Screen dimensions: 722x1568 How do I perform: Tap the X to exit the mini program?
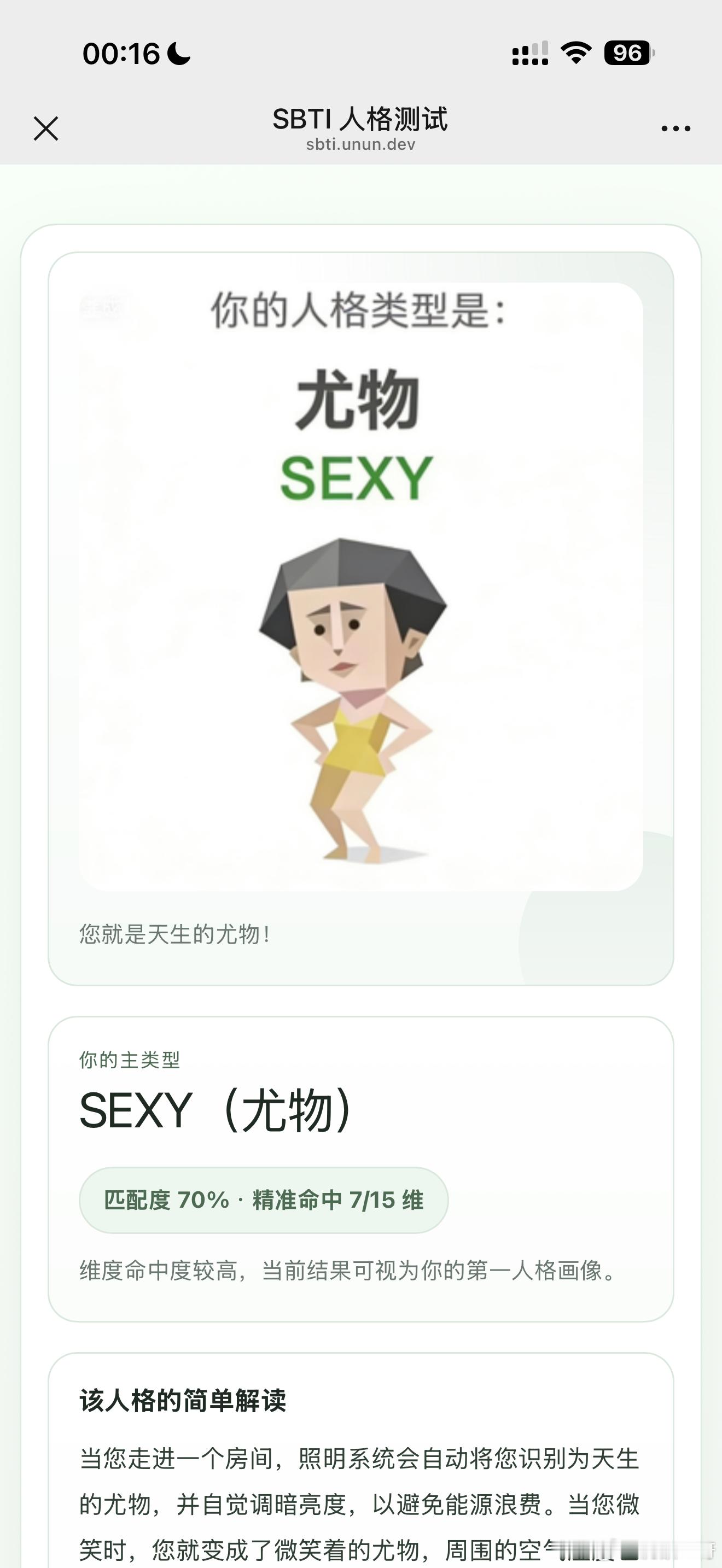(46, 127)
